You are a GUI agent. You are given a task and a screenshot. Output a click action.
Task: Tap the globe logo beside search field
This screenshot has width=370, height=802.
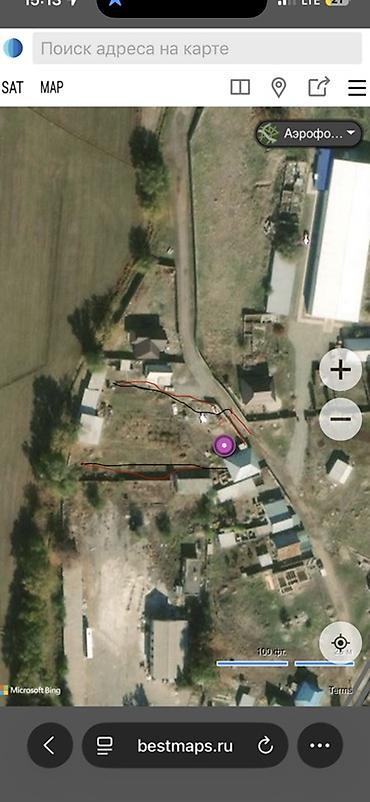[13, 48]
